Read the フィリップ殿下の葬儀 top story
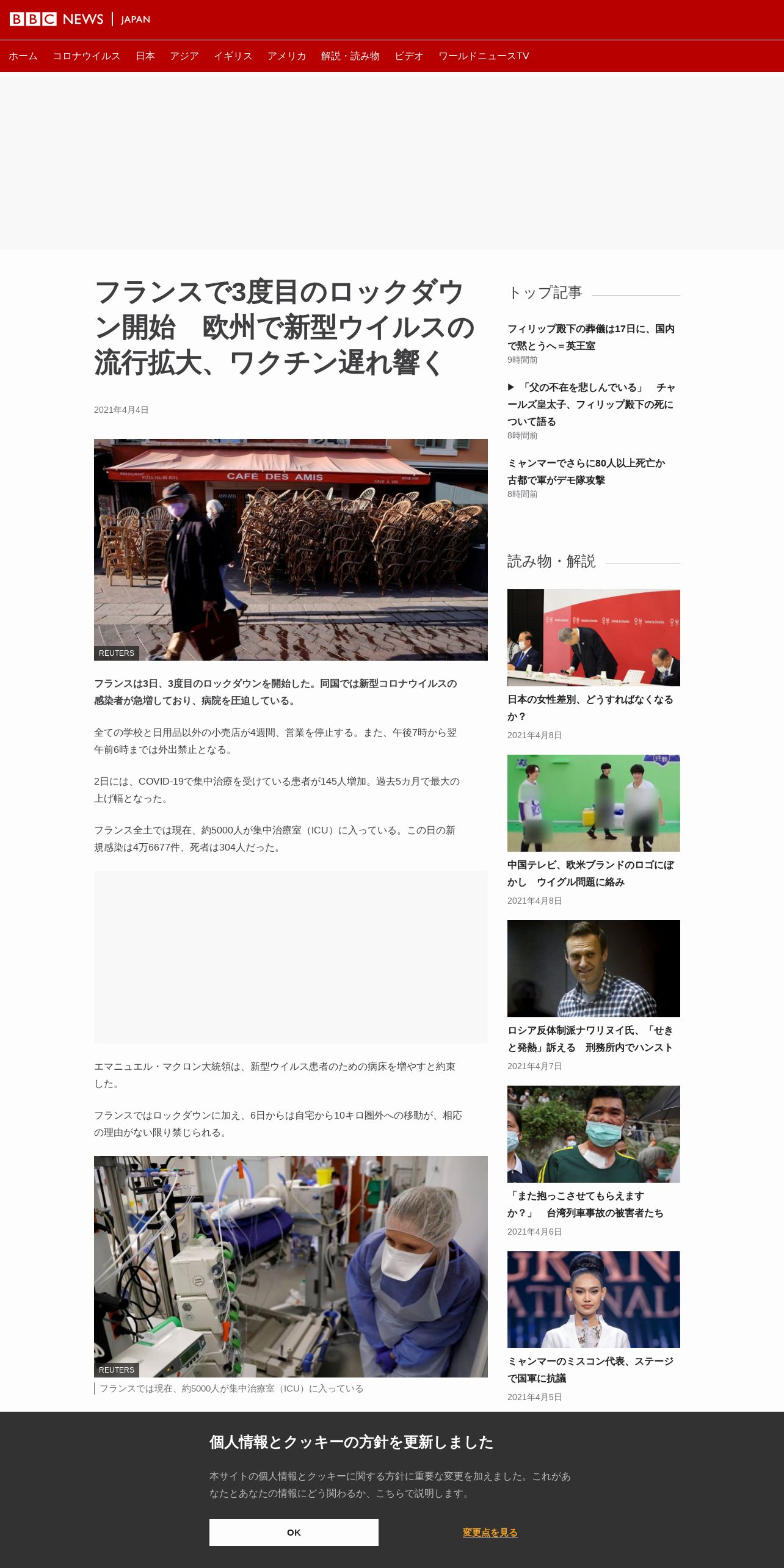This screenshot has width=784, height=1568. [x=591, y=337]
